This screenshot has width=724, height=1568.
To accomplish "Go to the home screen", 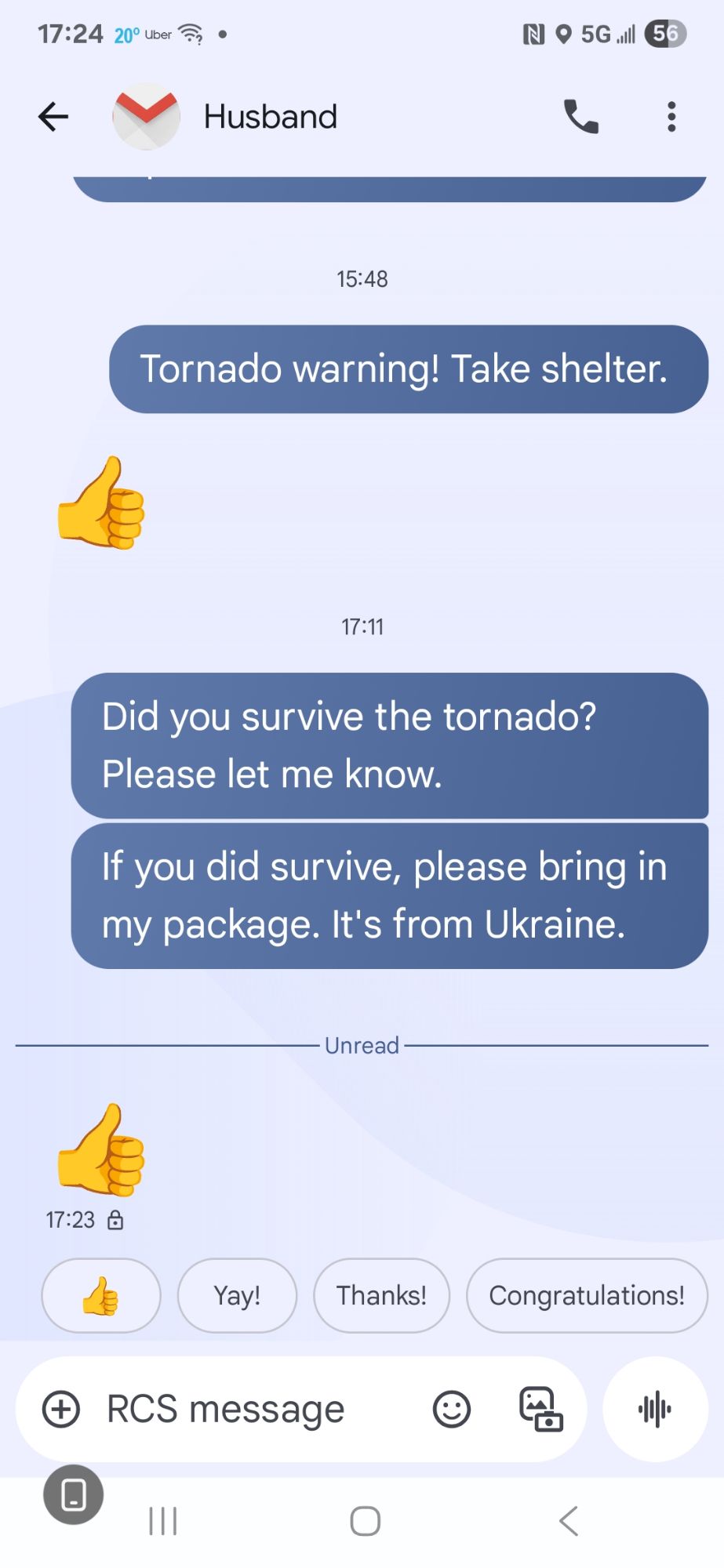I will (x=365, y=1521).
